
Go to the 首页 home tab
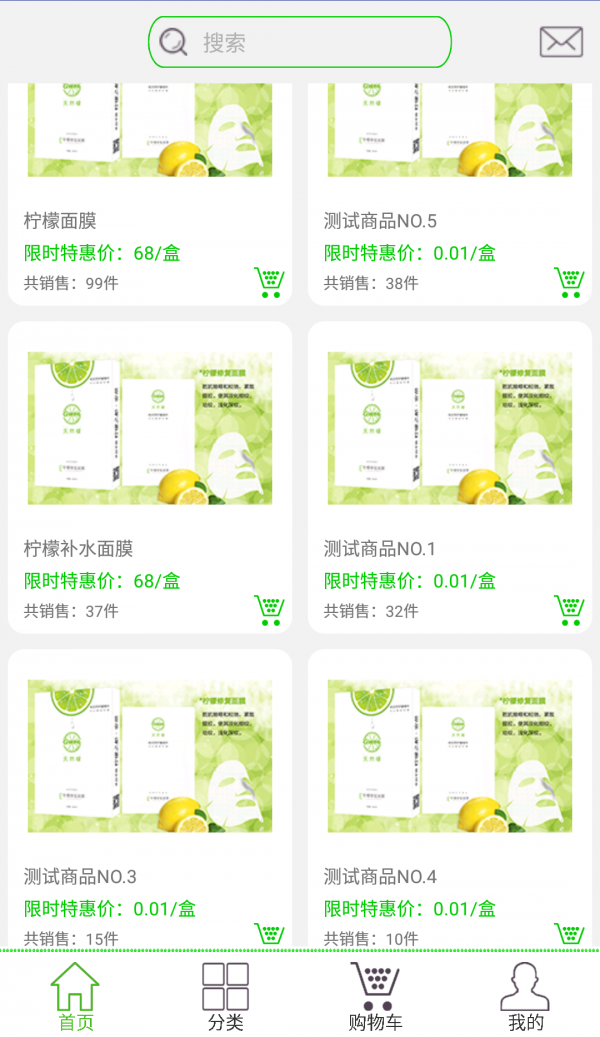[x=75, y=996]
